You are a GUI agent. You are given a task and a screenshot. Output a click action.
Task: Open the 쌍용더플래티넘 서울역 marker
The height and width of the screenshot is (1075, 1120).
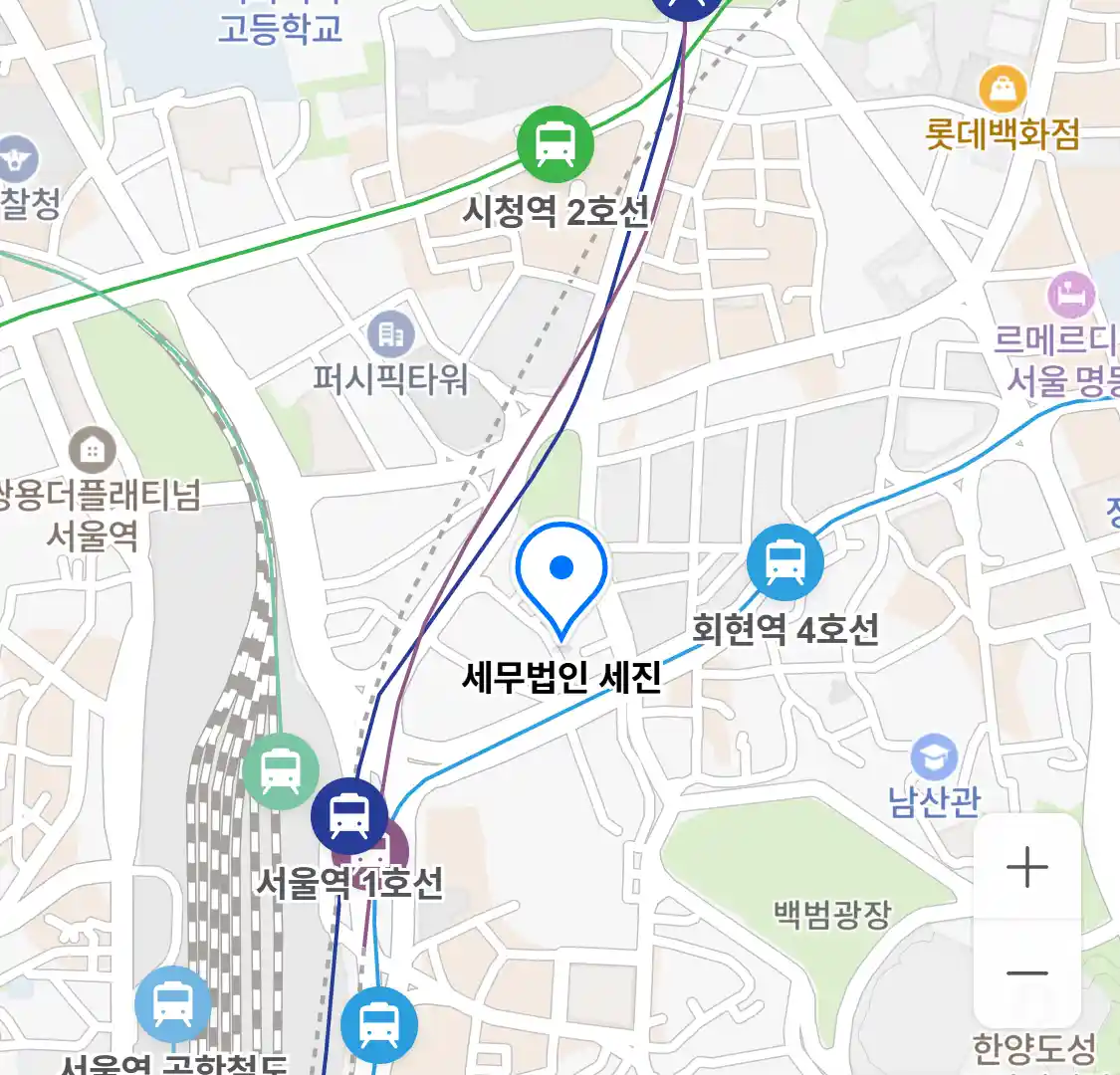[x=93, y=451]
